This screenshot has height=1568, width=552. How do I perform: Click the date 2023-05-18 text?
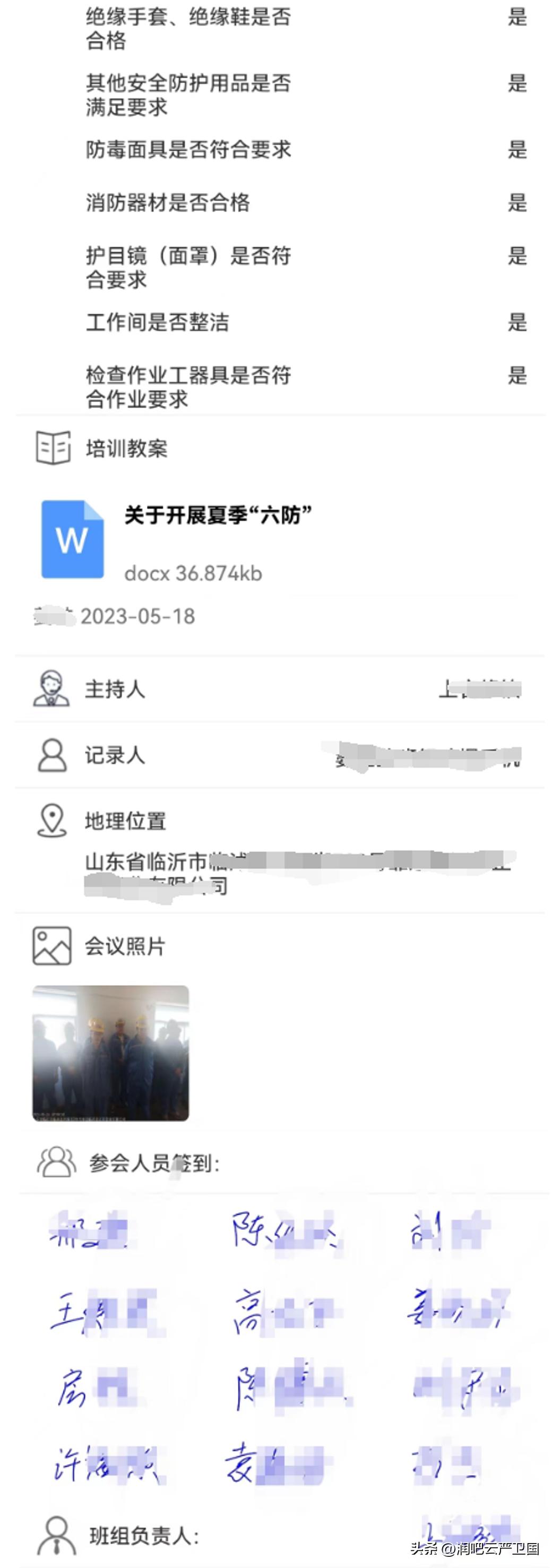pos(137,617)
